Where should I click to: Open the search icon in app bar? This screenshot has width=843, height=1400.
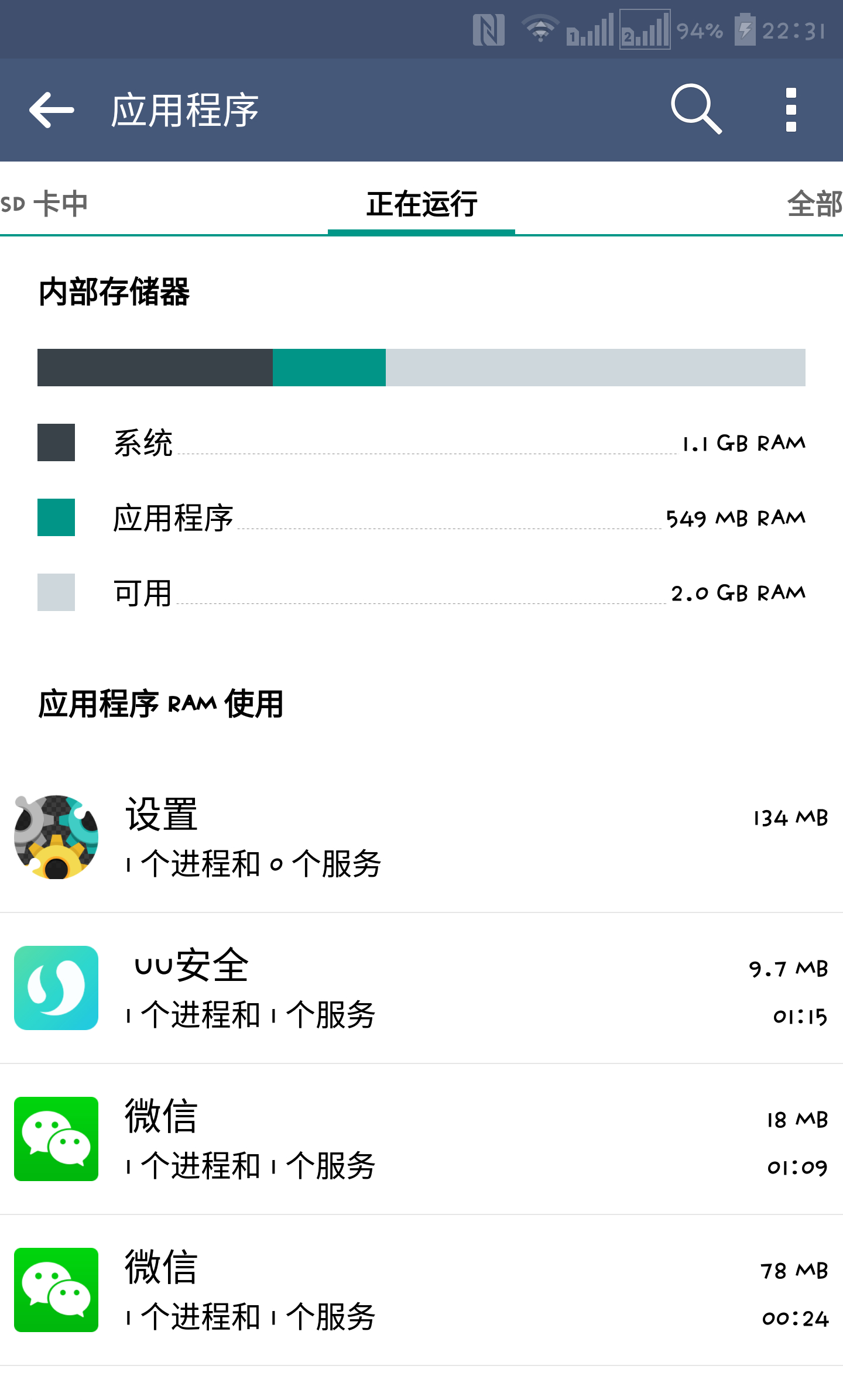[x=696, y=109]
